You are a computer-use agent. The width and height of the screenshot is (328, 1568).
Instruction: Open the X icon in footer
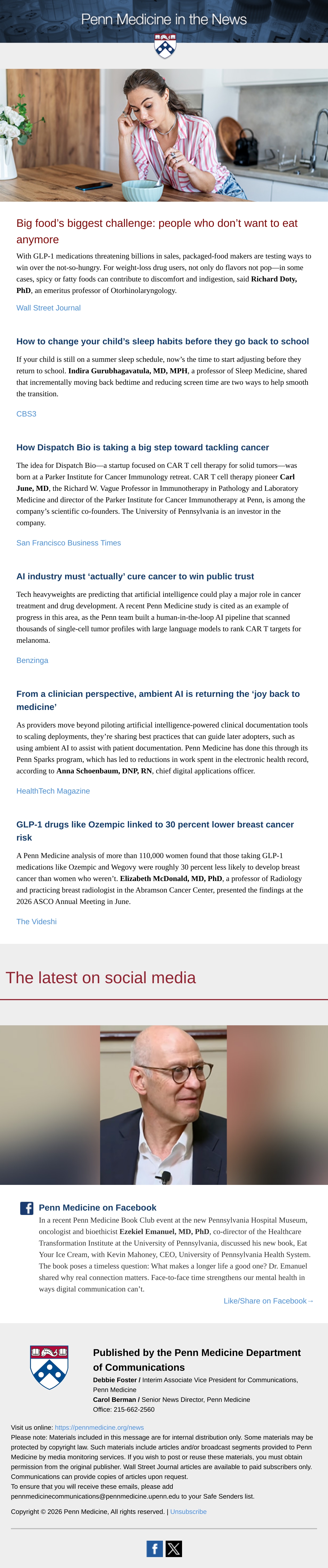[174, 1549]
